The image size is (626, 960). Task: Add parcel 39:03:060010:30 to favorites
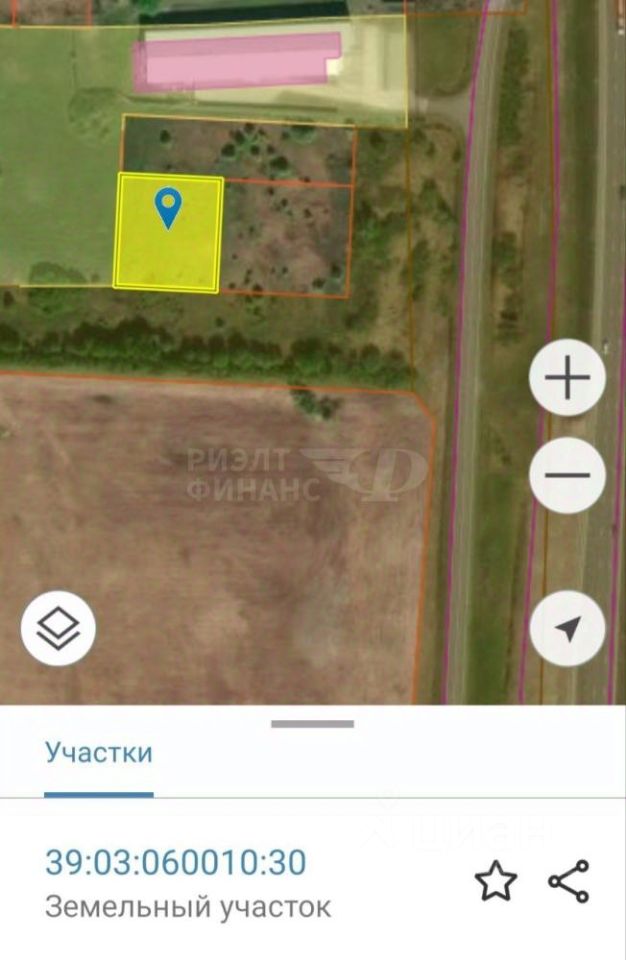tap(495, 882)
